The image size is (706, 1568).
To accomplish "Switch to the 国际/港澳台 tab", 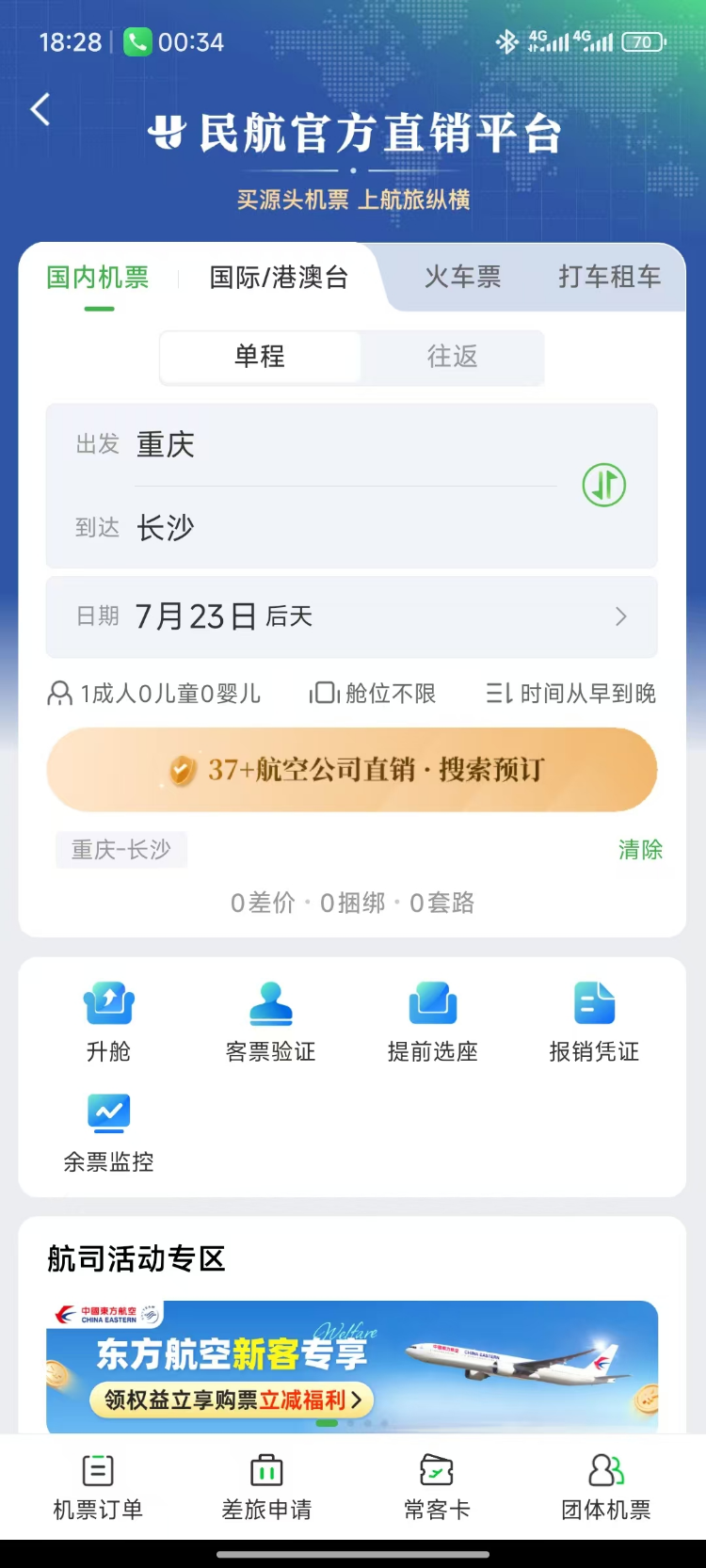I will click(x=279, y=278).
